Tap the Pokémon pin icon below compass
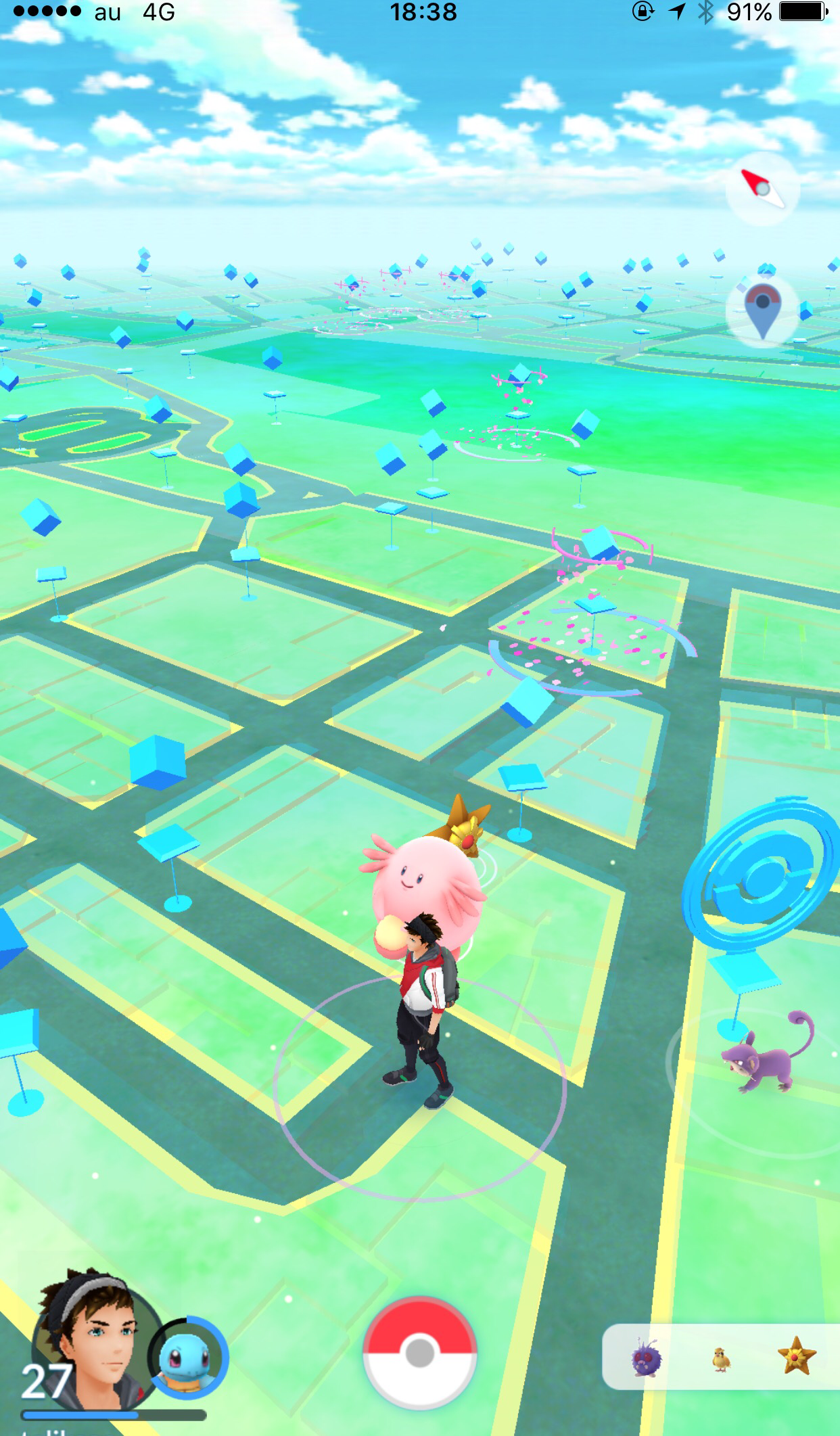 (x=763, y=311)
